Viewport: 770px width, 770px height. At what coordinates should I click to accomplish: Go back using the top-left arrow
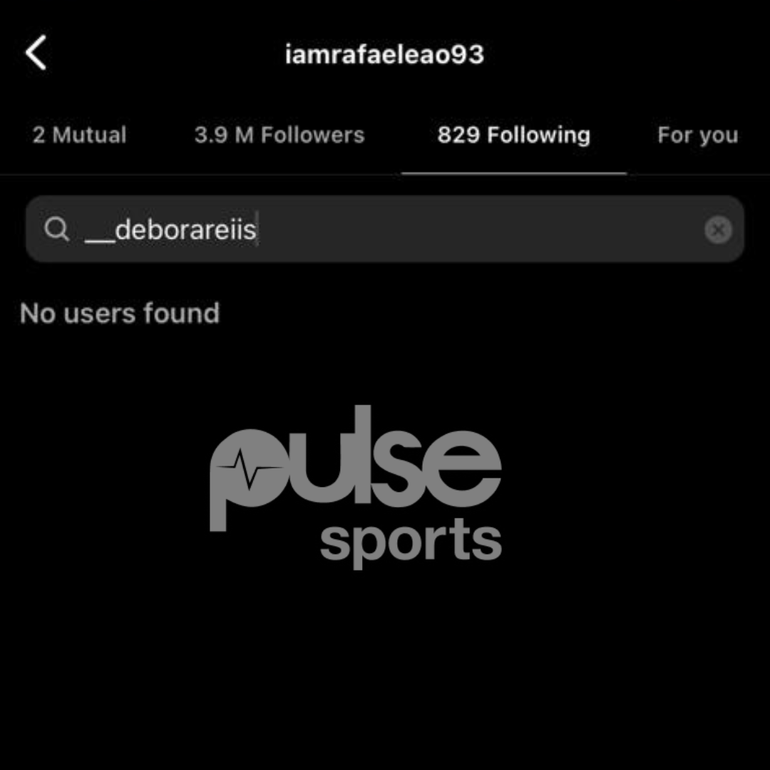point(36,53)
